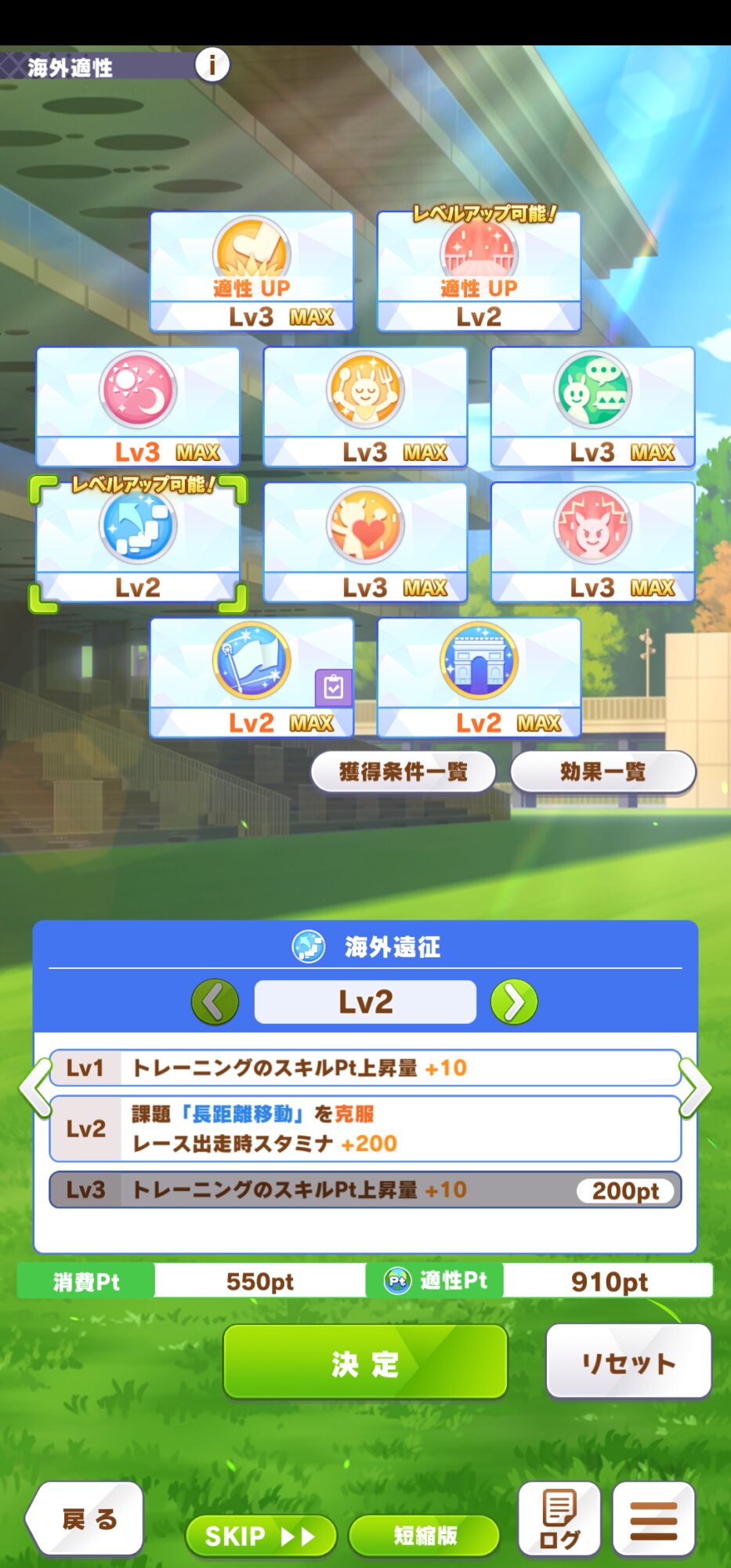Confirm with the 決定 button
The image size is (731, 1568).
point(365,1363)
